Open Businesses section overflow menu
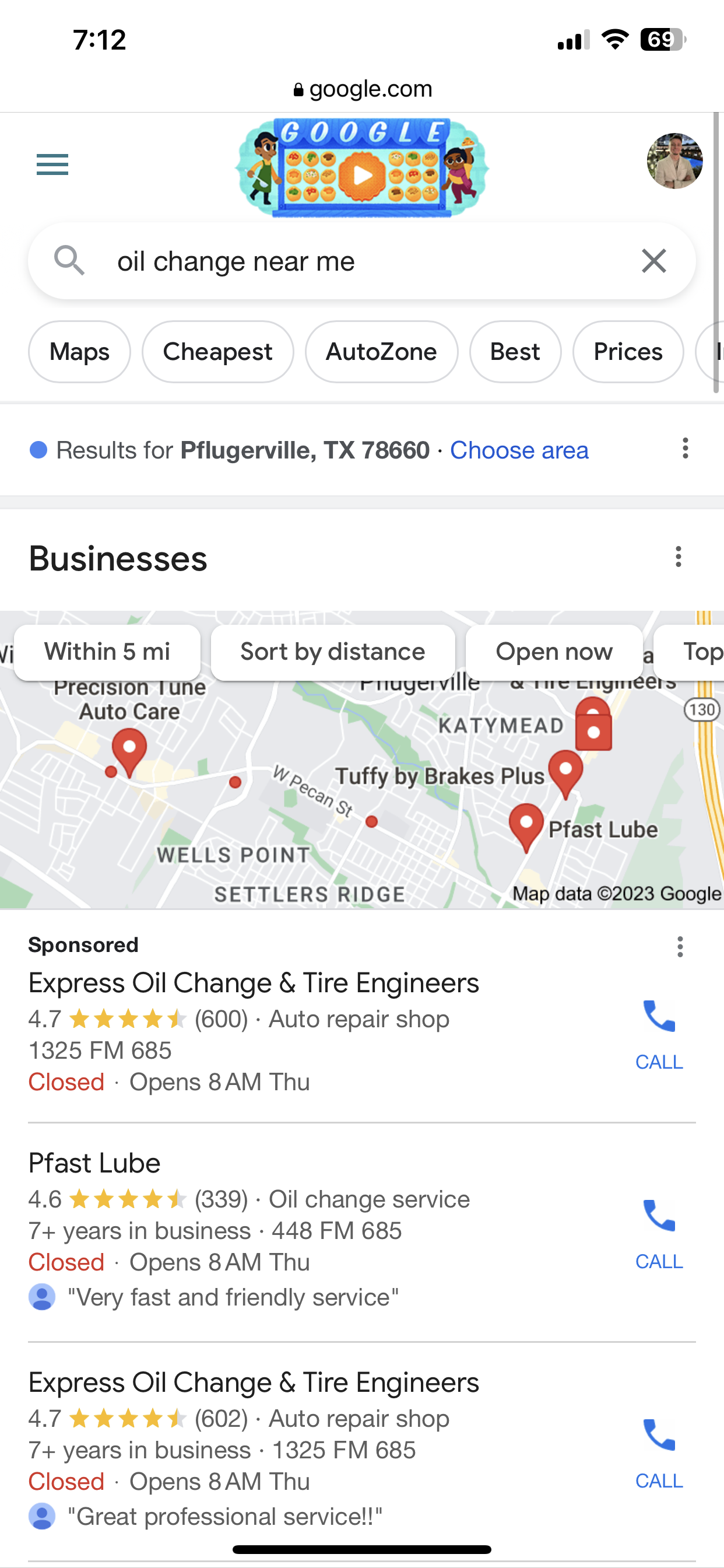Viewport: 724px width, 1568px height. 679,557
